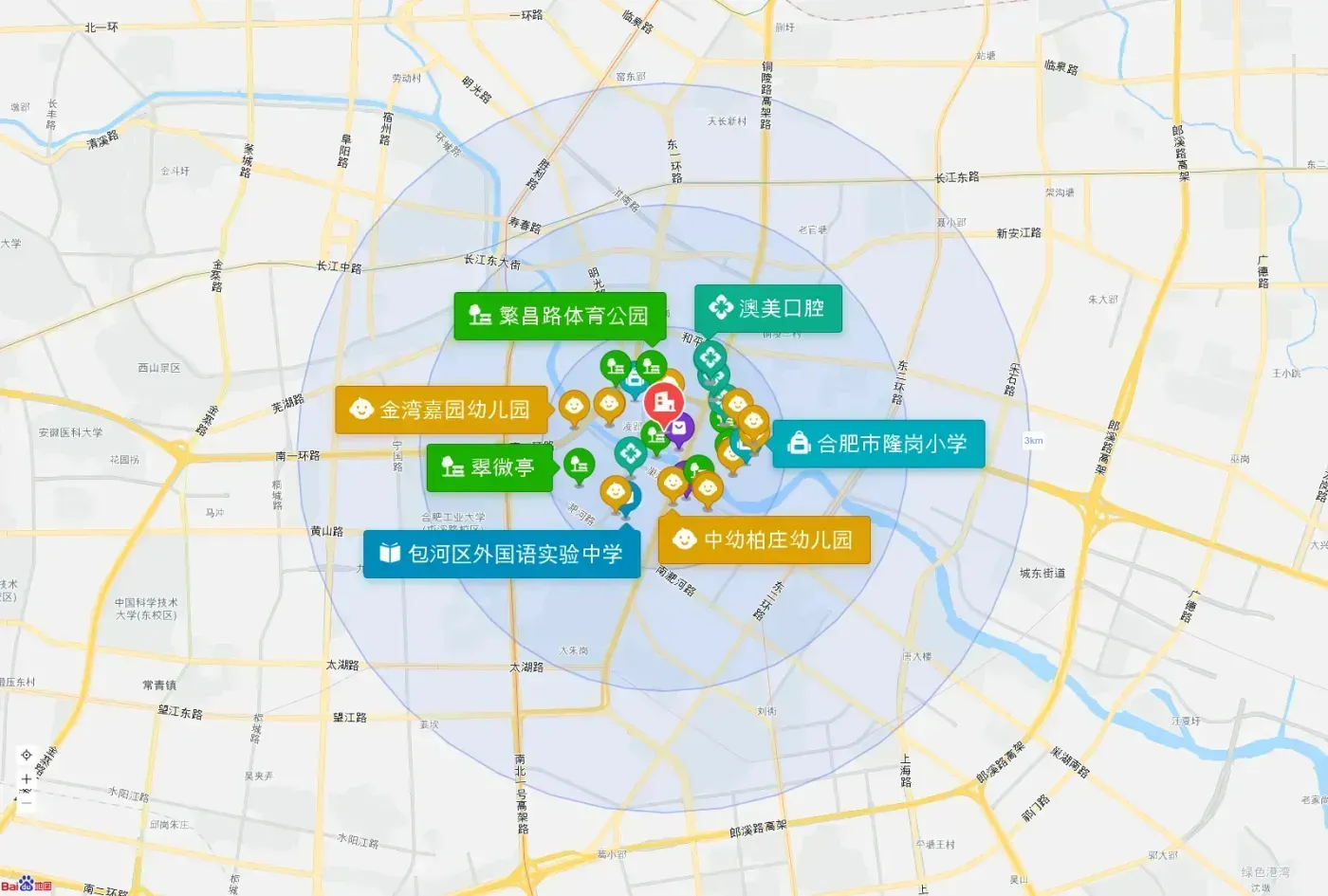This screenshot has width=1328, height=896.
Task: Zoom in with the plus button
Action: (x=27, y=779)
